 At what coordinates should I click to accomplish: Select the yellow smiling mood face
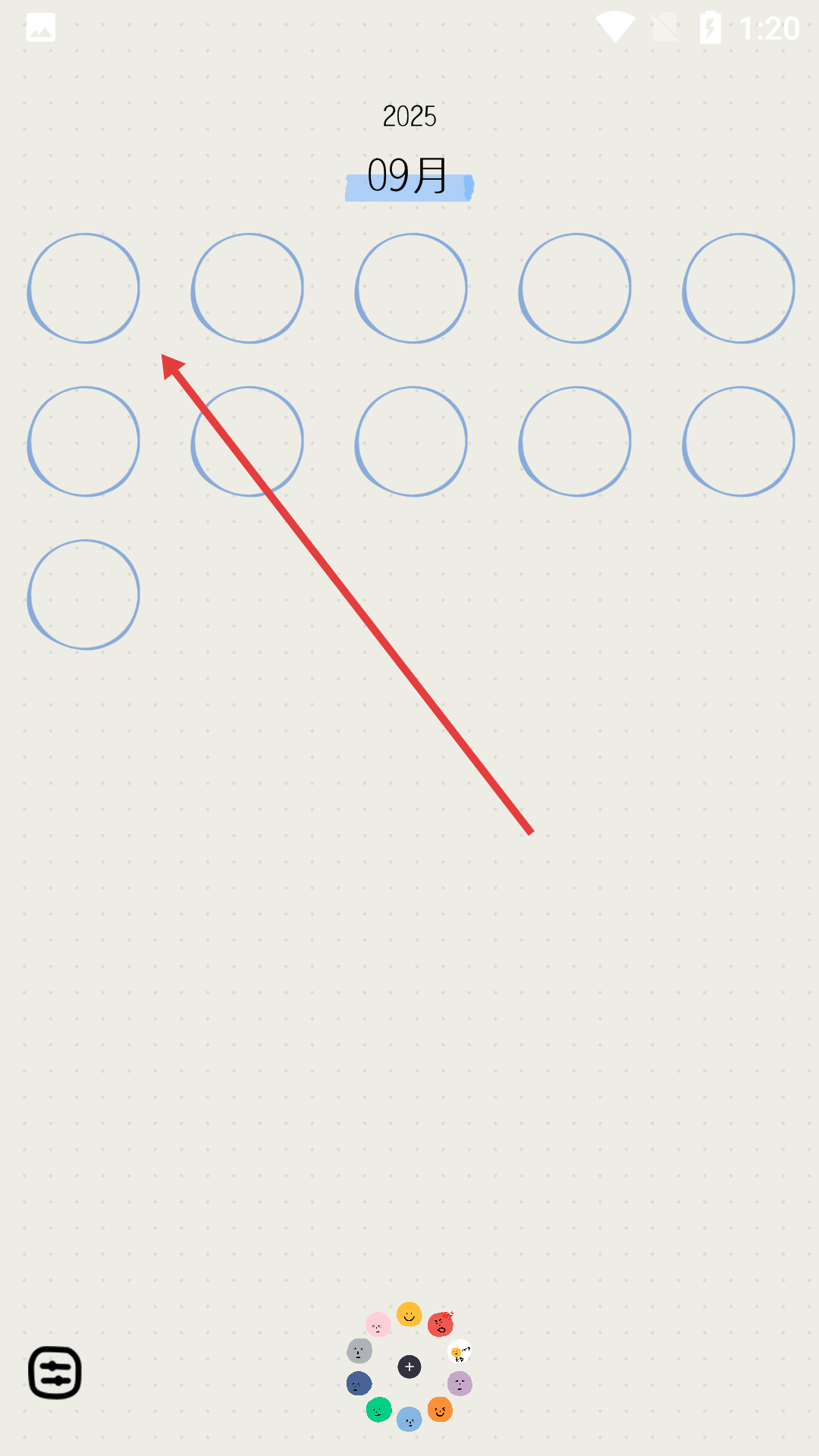(409, 1314)
